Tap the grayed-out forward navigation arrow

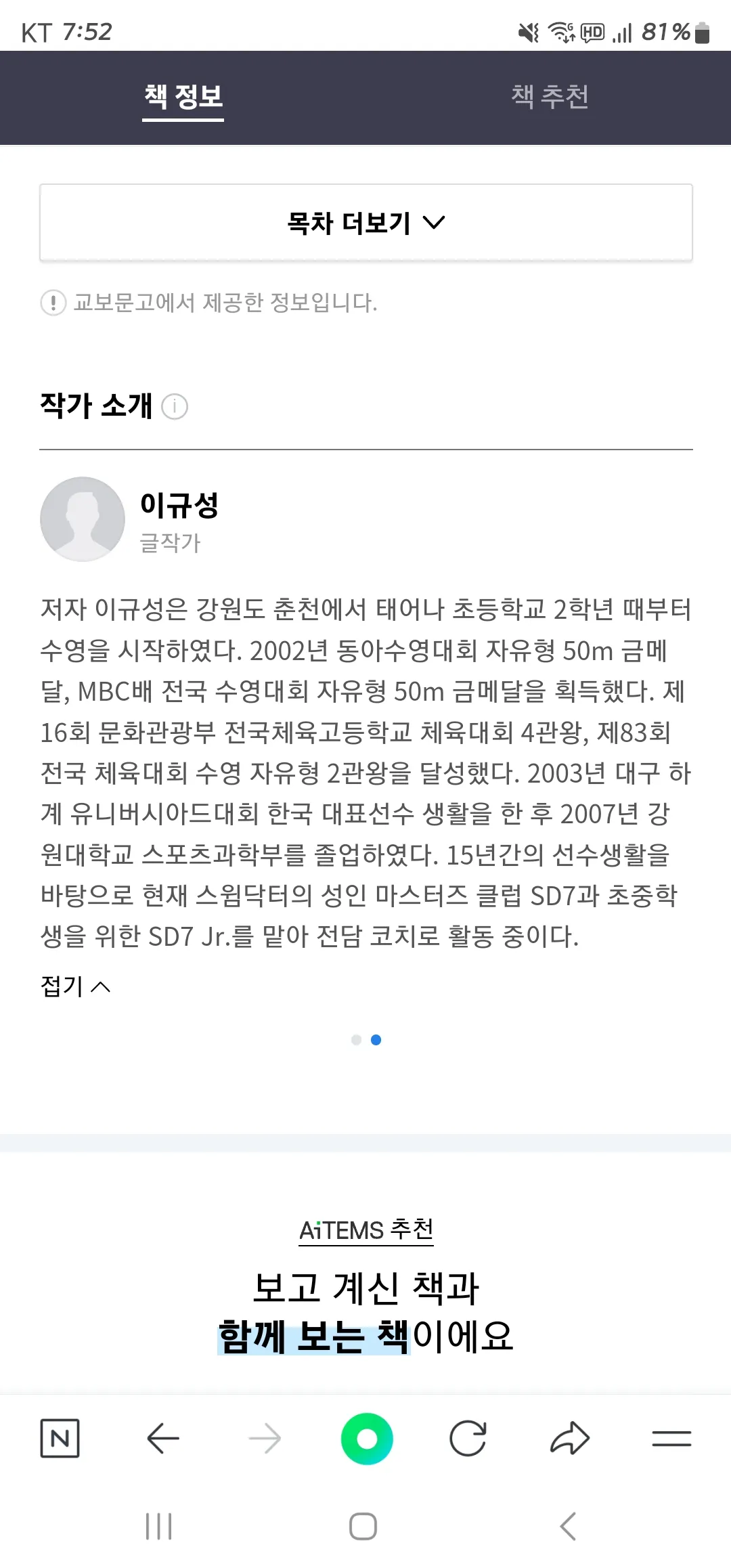click(265, 1439)
